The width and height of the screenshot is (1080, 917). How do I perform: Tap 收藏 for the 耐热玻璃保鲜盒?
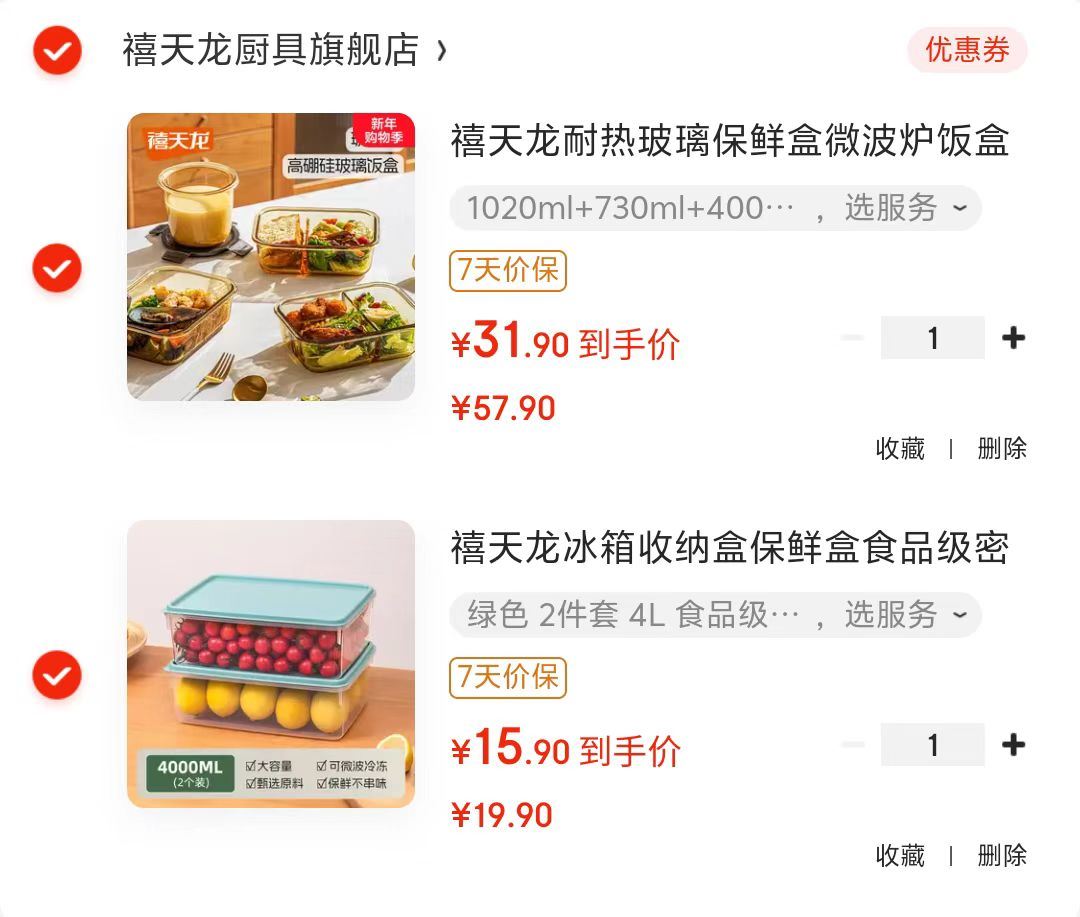900,449
